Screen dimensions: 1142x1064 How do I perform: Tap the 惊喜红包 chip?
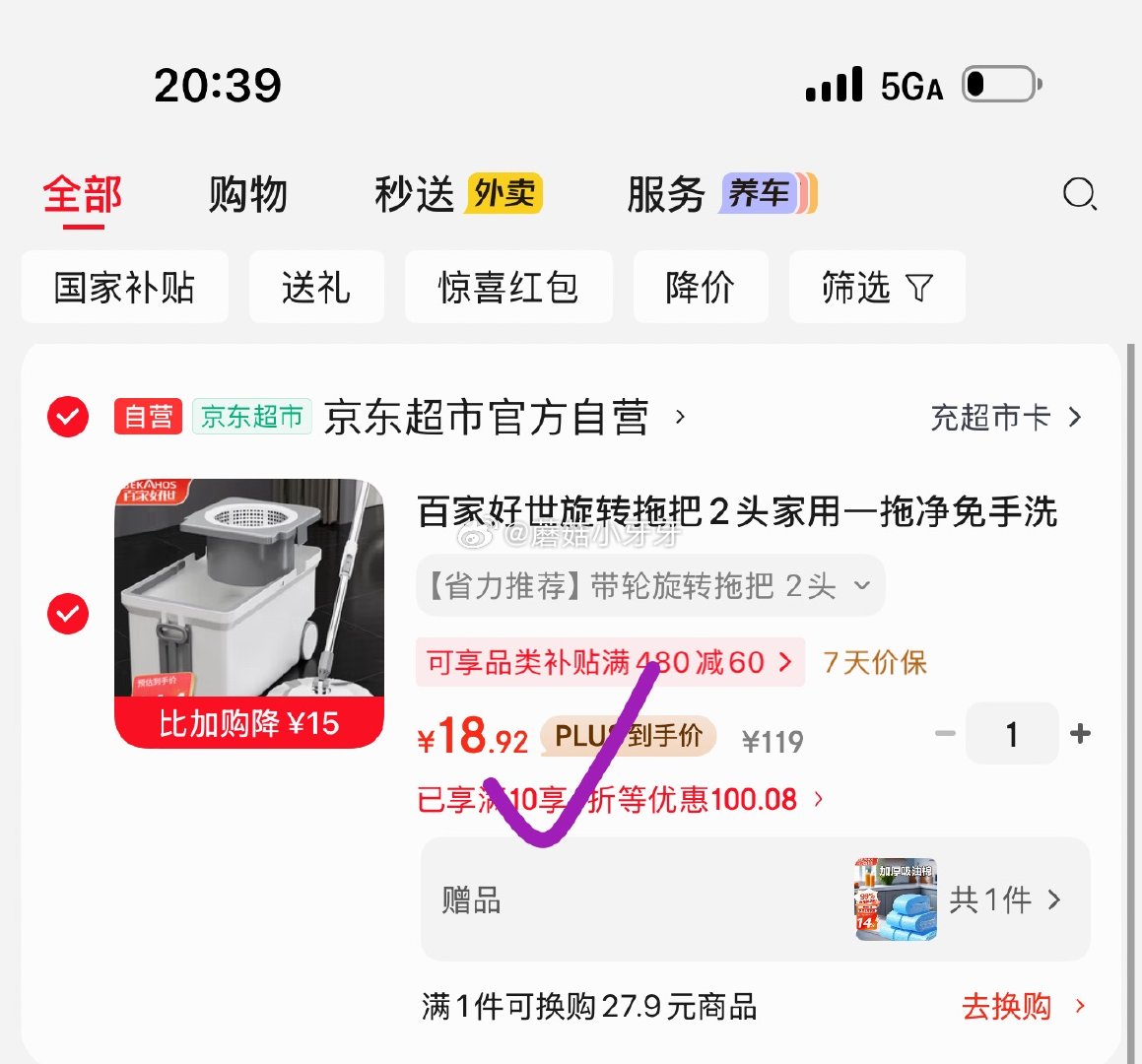508,287
